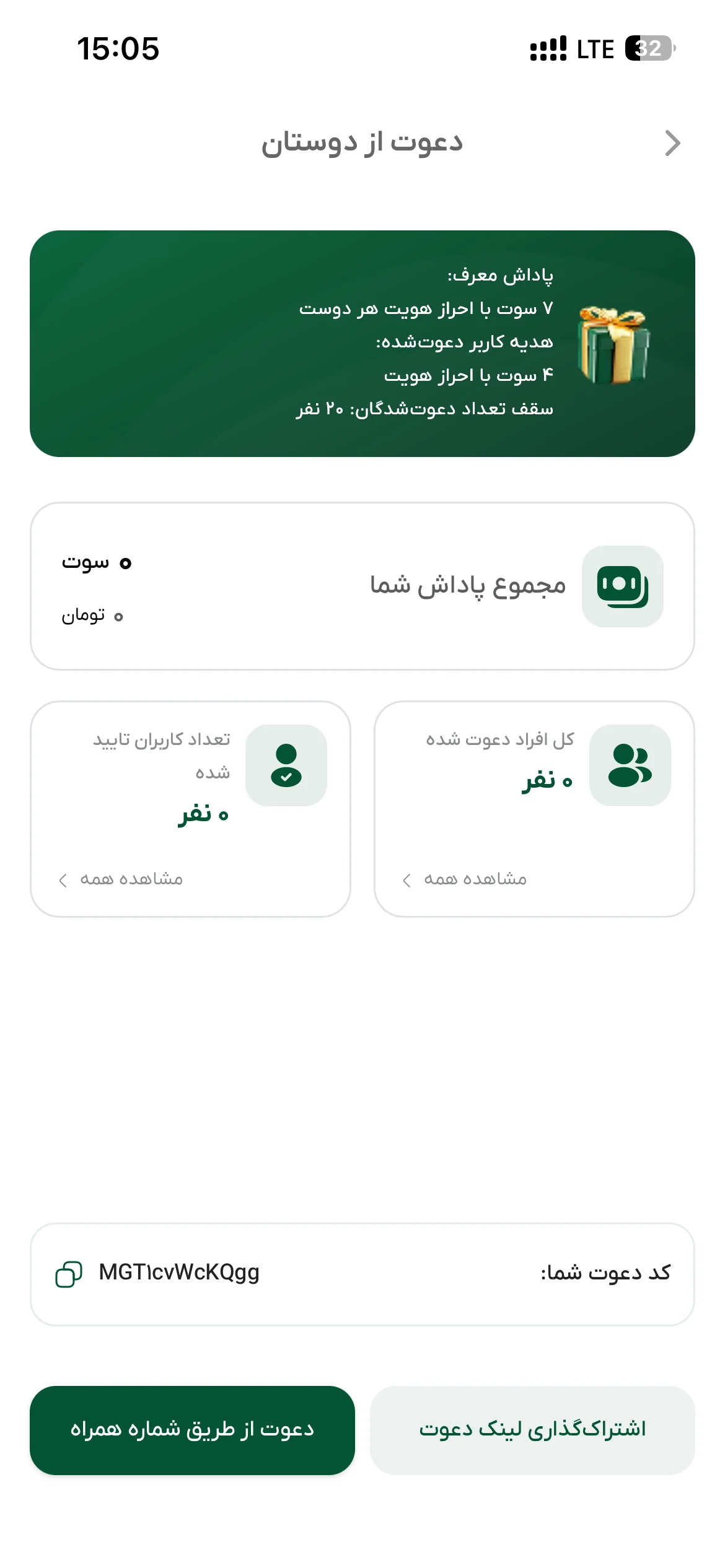Open مشاهده همه under تعداد کاربران تایید شده
Viewport: 725px width, 1568px height.
click(x=121, y=879)
